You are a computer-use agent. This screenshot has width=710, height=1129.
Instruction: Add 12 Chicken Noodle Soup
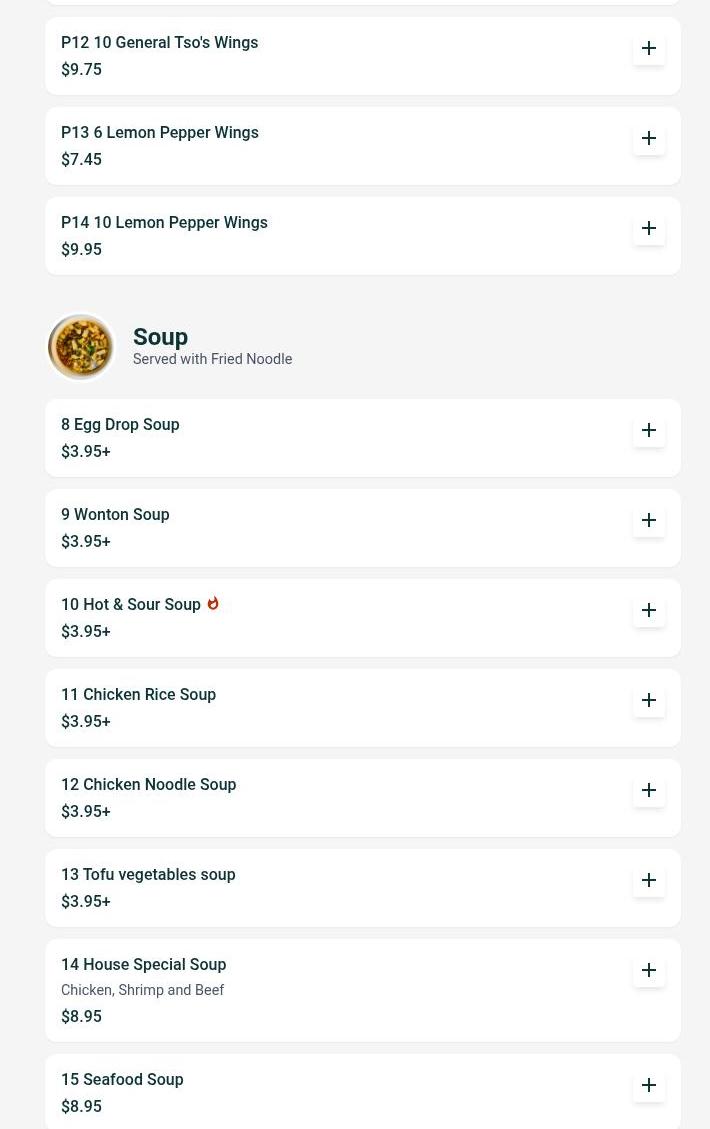tap(649, 790)
